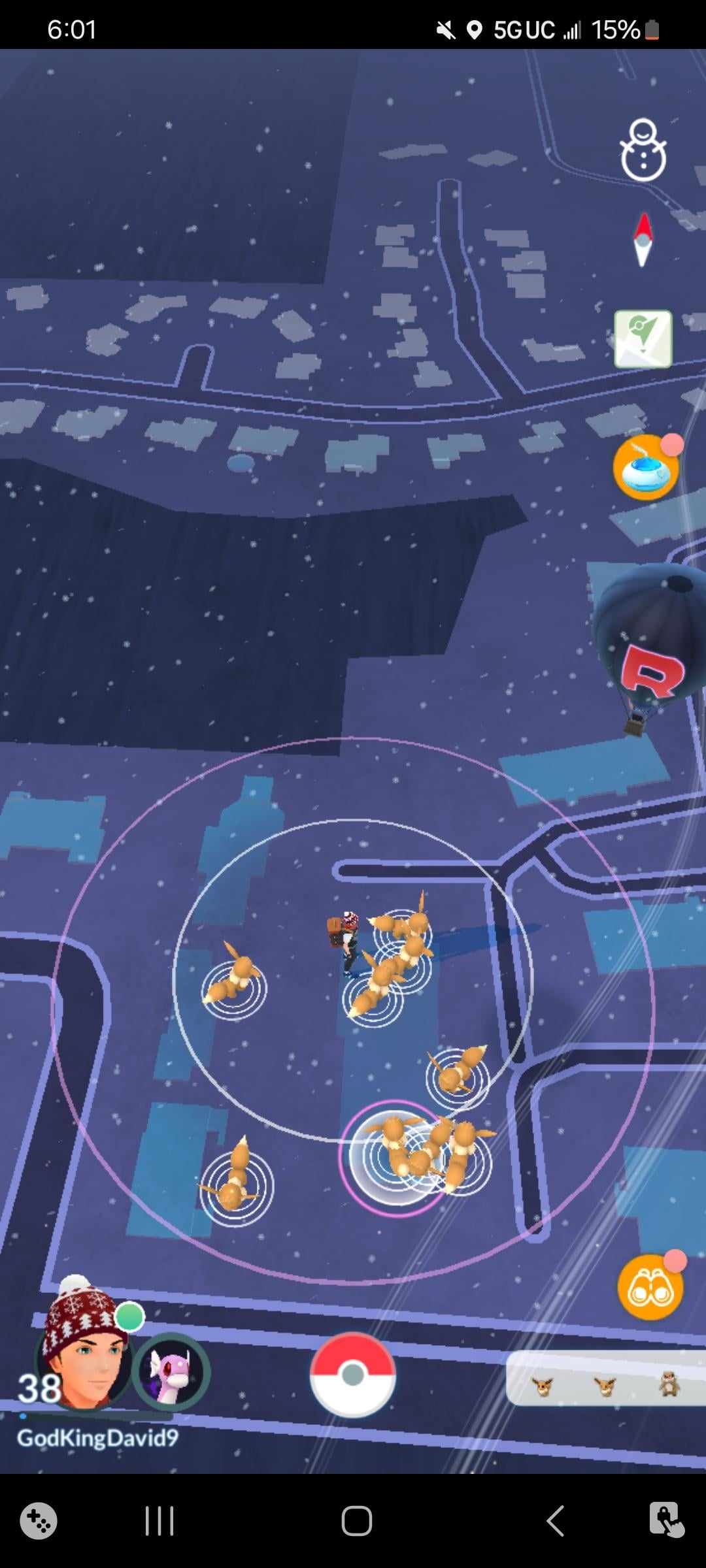The width and height of the screenshot is (706, 1568).
Task: Tap the compass to reorient the map
Action: [643, 240]
